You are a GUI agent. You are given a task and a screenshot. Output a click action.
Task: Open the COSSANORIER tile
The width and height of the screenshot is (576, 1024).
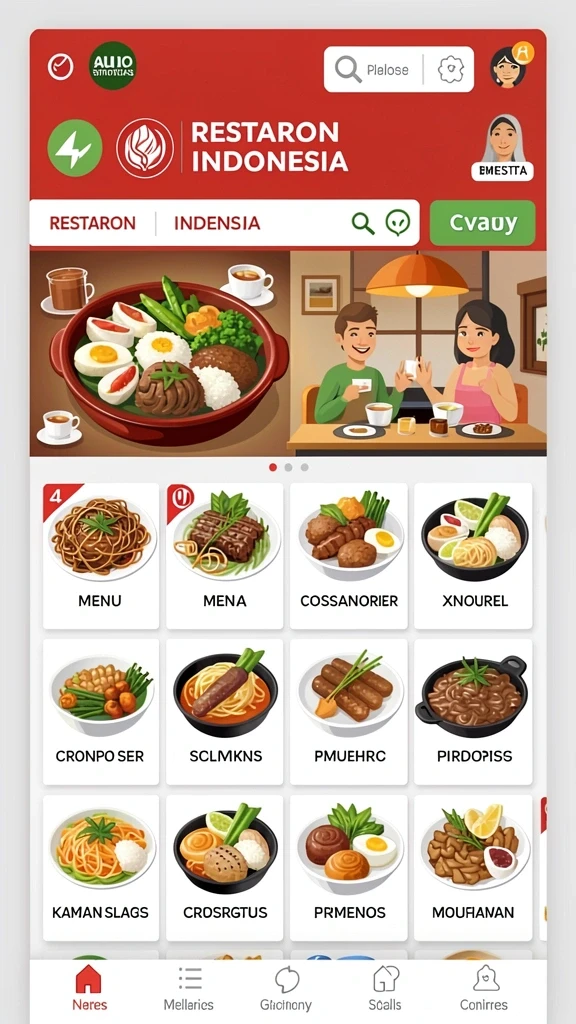point(349,556)
